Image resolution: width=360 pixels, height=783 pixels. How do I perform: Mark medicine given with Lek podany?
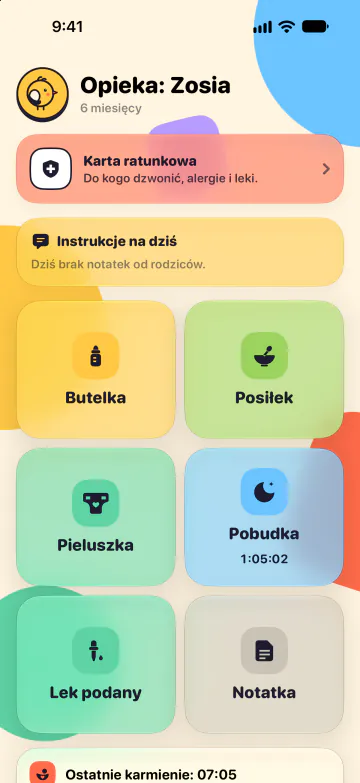96,664
